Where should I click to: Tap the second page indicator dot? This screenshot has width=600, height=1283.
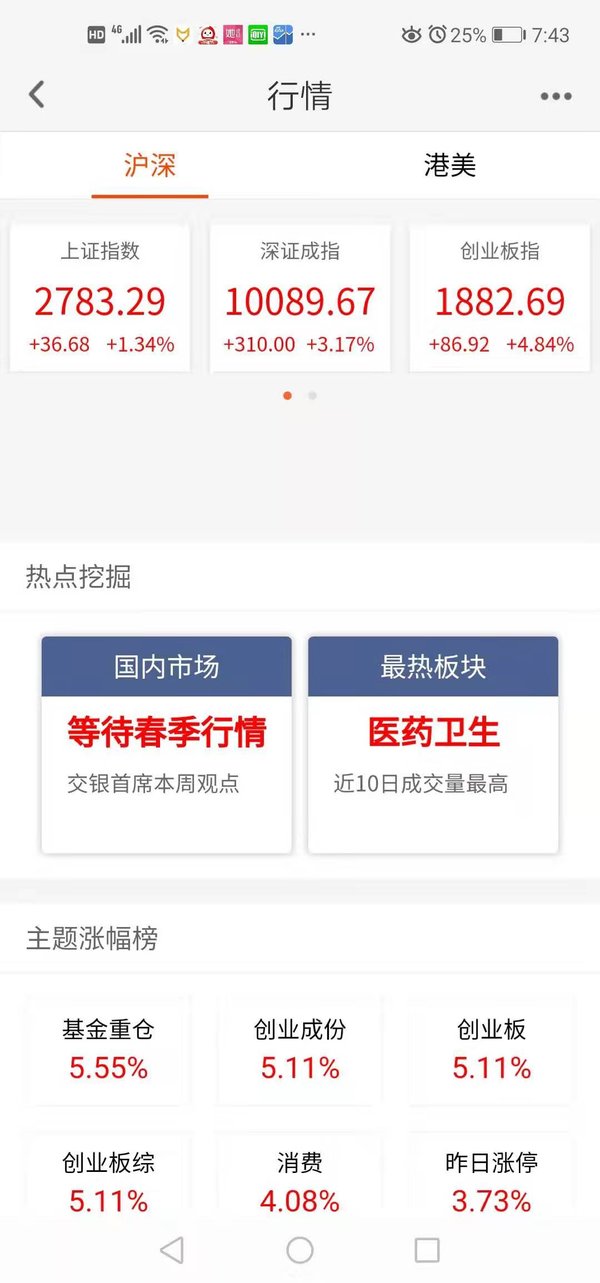pos(312,396)
